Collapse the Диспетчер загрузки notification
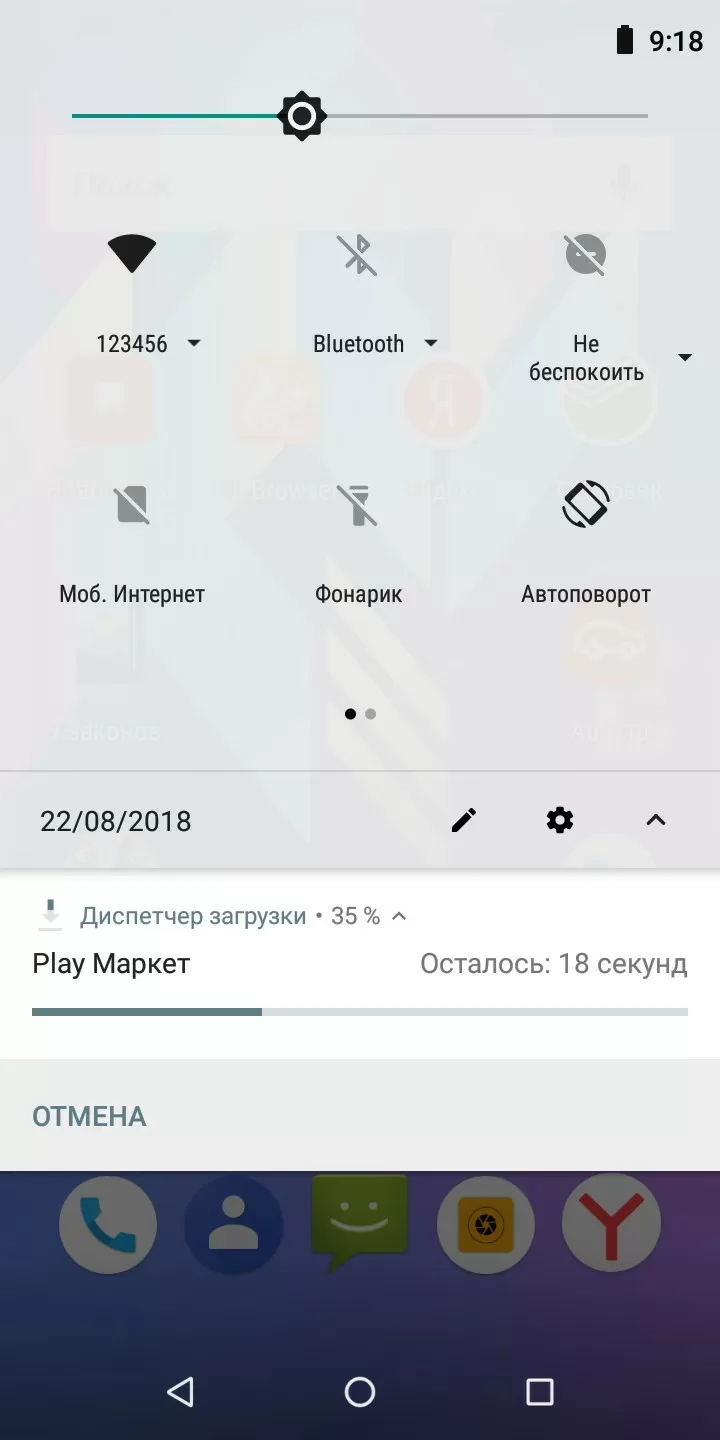720x1440 pixels. click(x=399, y=916)
